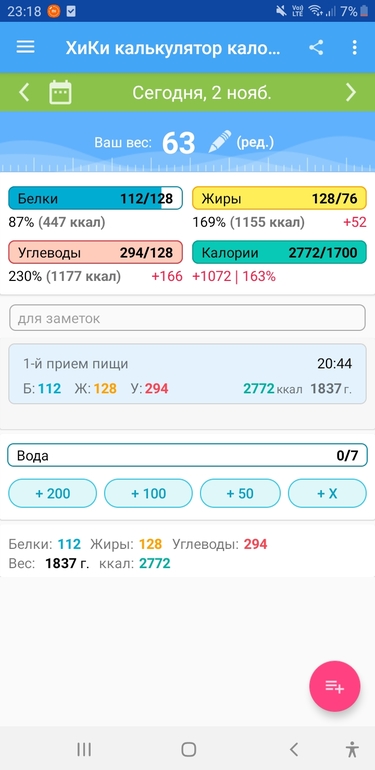Open the calendar date picker

(60, 92)
